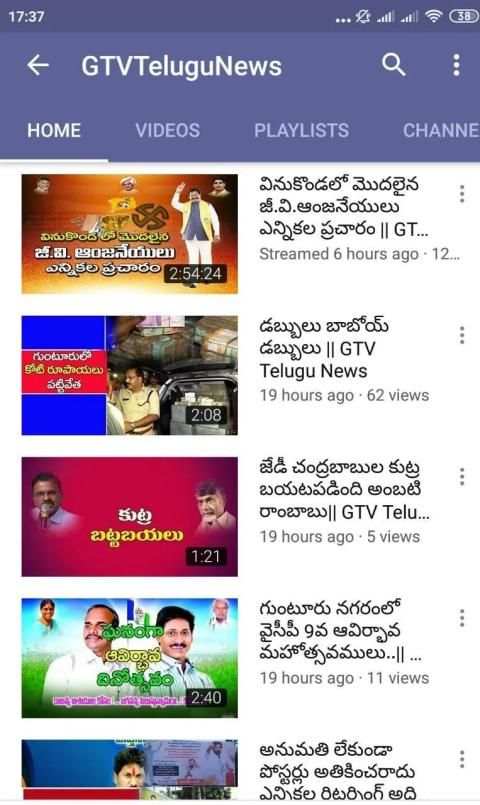480x805 pixels.
Task: Play the 2:40 video with 11 views
Action: [x=129, y=658]
